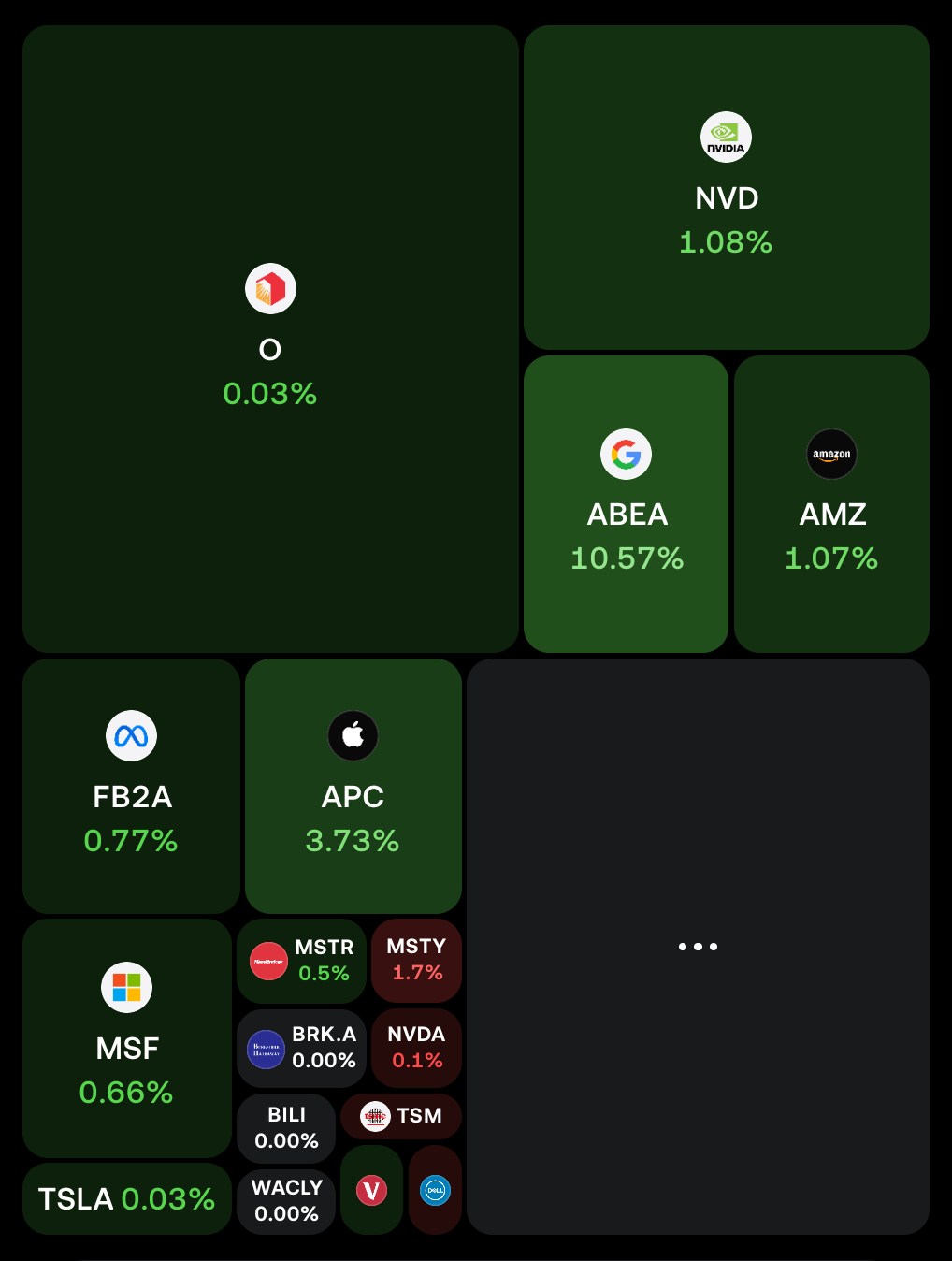Open the MSF Microsoft tile

[x=127, y=1038]
